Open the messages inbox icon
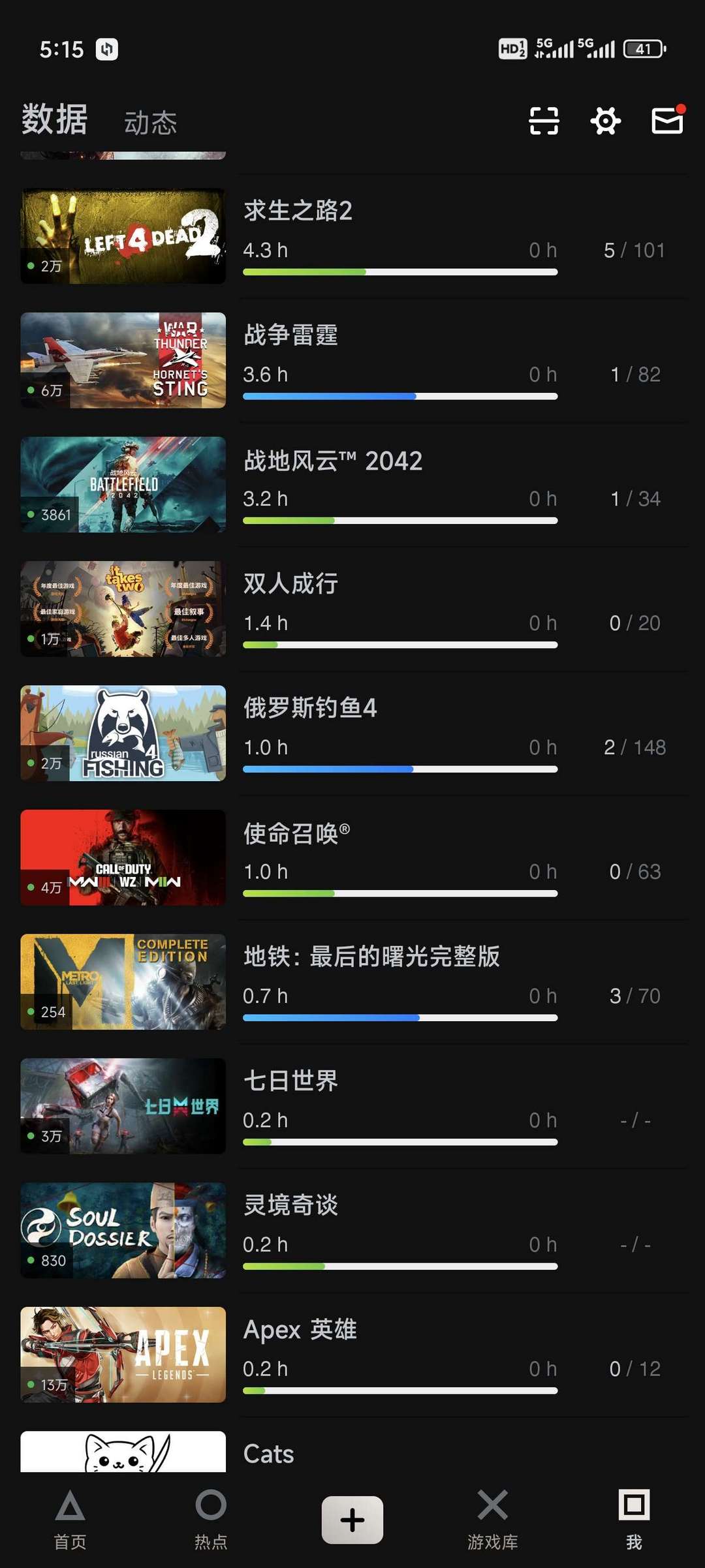The height and width of the screenshot is (1568, 705). tap(668, 121)
